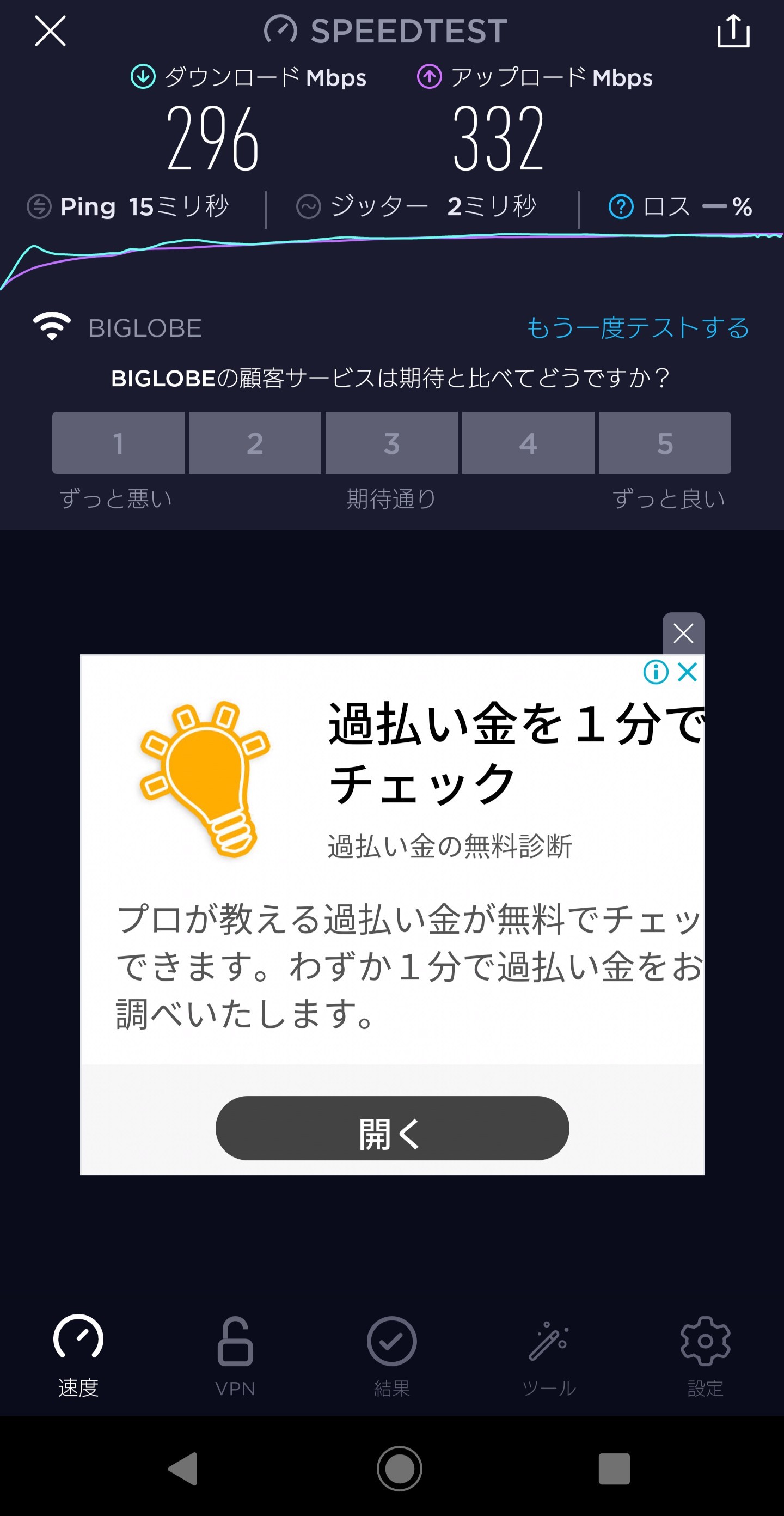Share the speed test result
The width and height of the screenshot is (784, 1516).
(733, 31)
